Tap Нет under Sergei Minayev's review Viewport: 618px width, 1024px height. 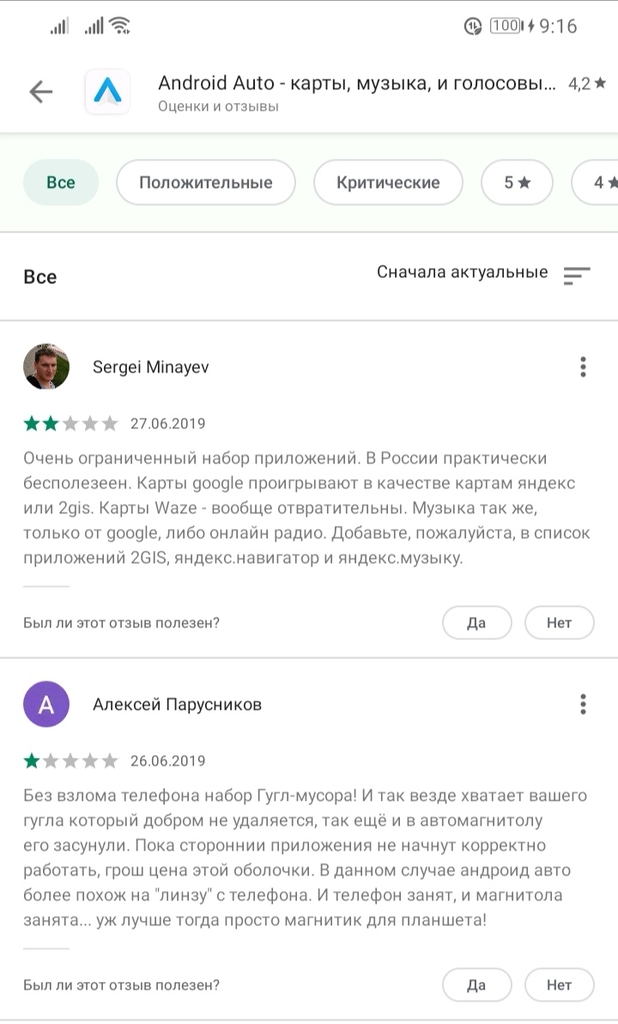(559, 623)
